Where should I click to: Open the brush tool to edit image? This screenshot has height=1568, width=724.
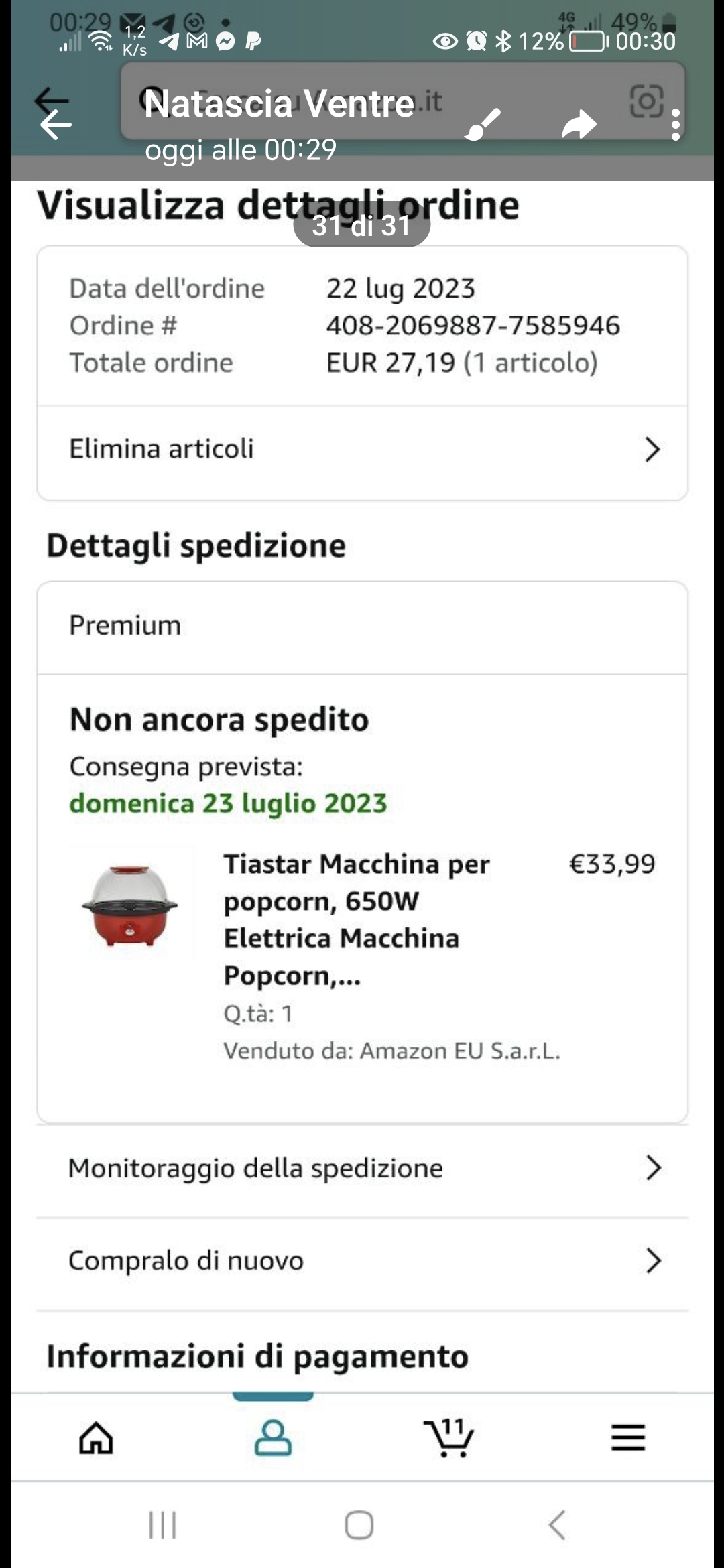coord(483,125)
